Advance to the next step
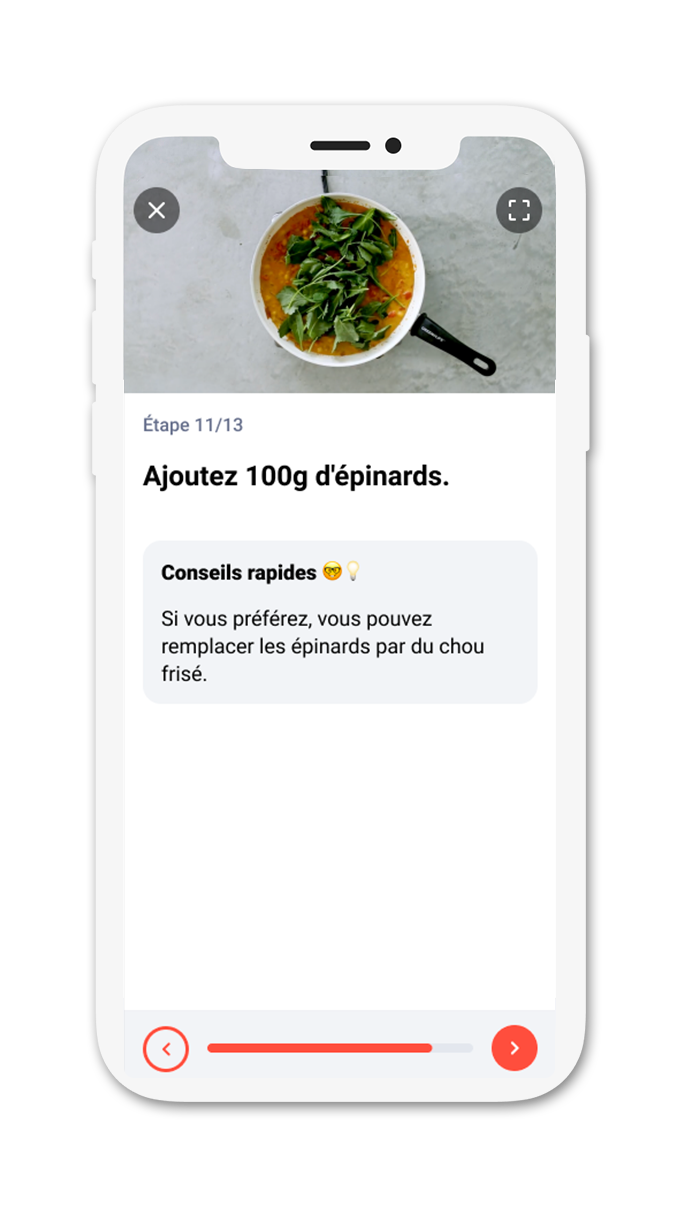 click(514, 1048)
